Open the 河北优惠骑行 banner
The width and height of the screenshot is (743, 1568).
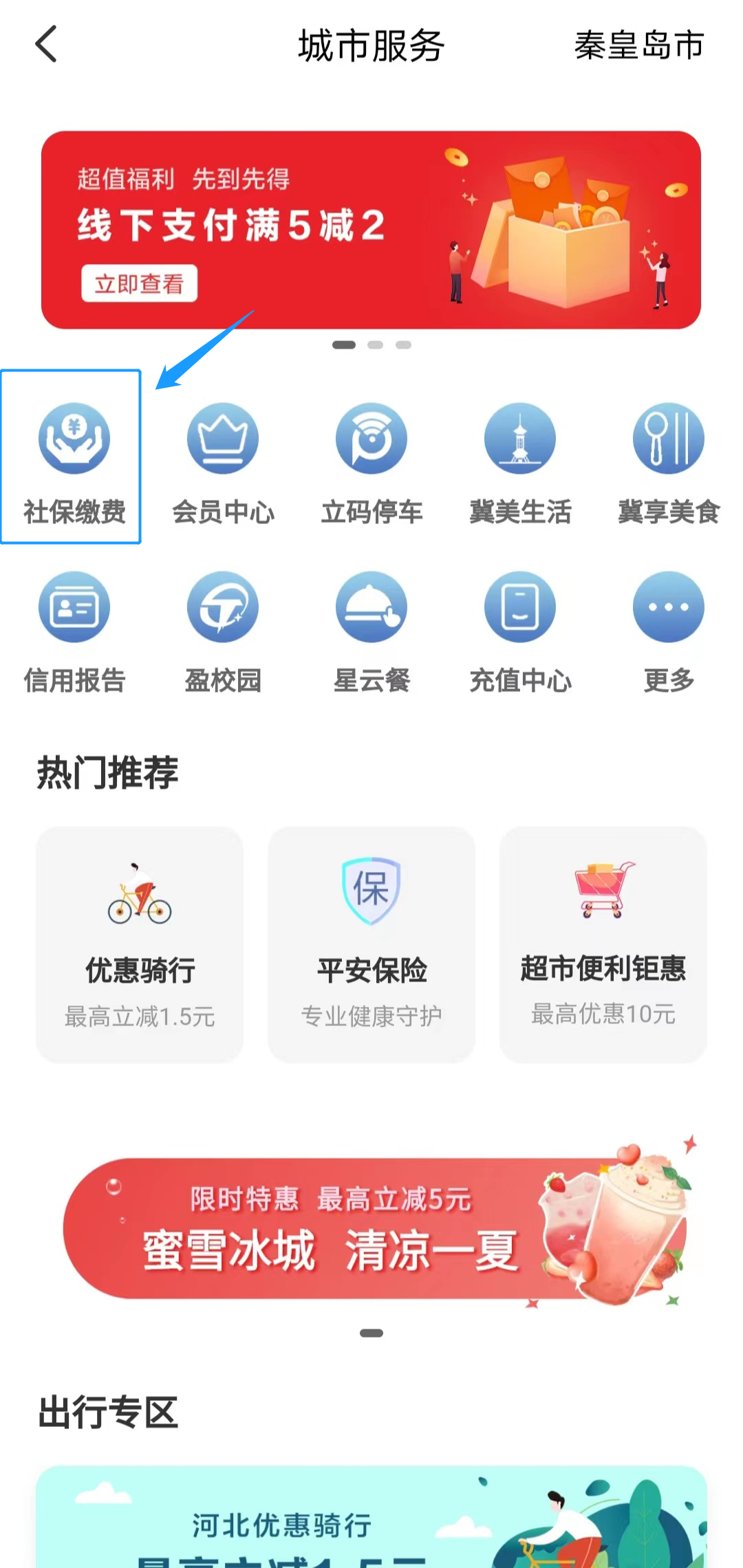371,1520
